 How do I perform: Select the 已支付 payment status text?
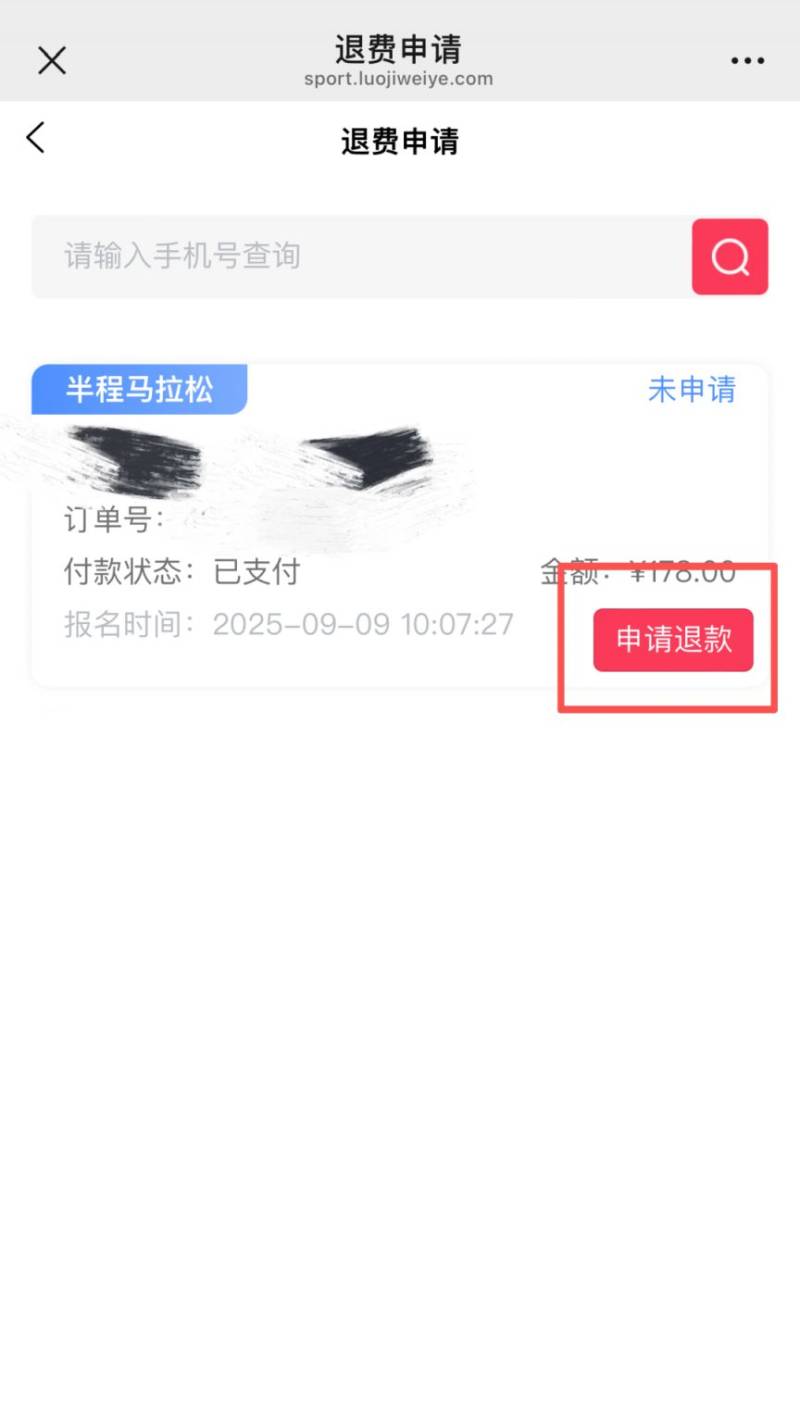[x=256, y=571]
